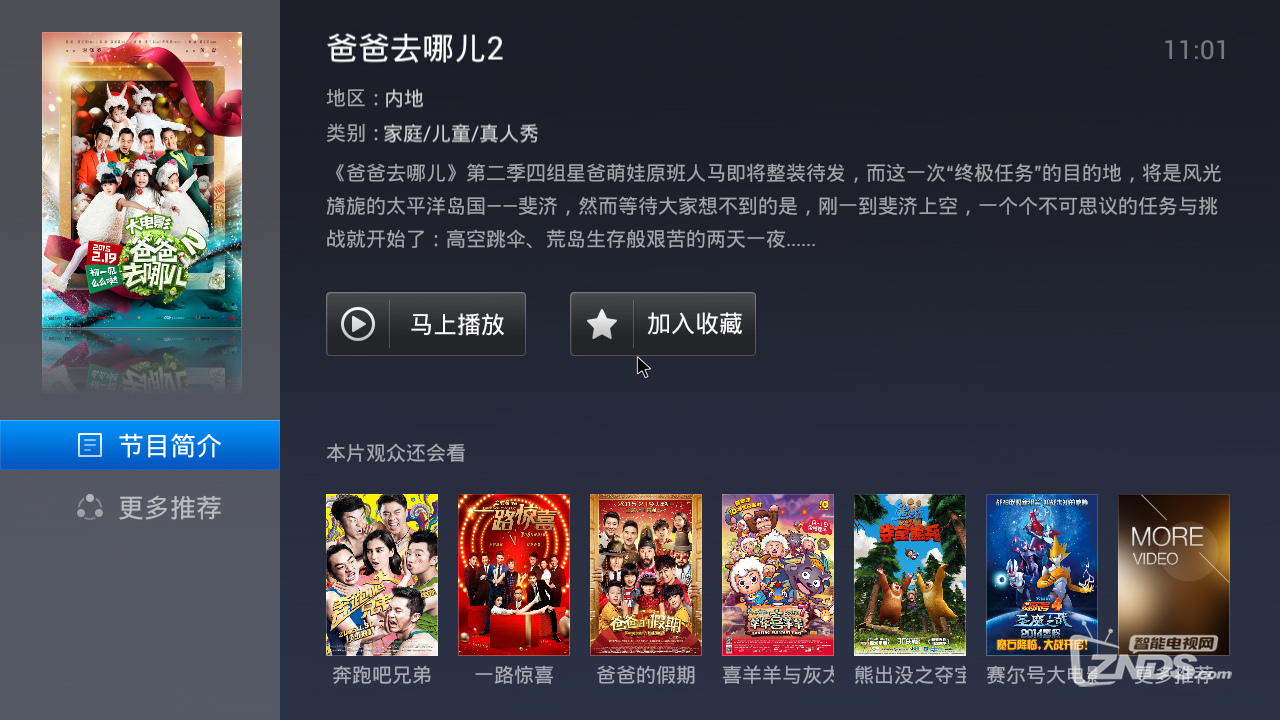The width and height of the screenshot is (1280, 720).
Task: Add this show with 加入收藏
Action: coord(662,324)
